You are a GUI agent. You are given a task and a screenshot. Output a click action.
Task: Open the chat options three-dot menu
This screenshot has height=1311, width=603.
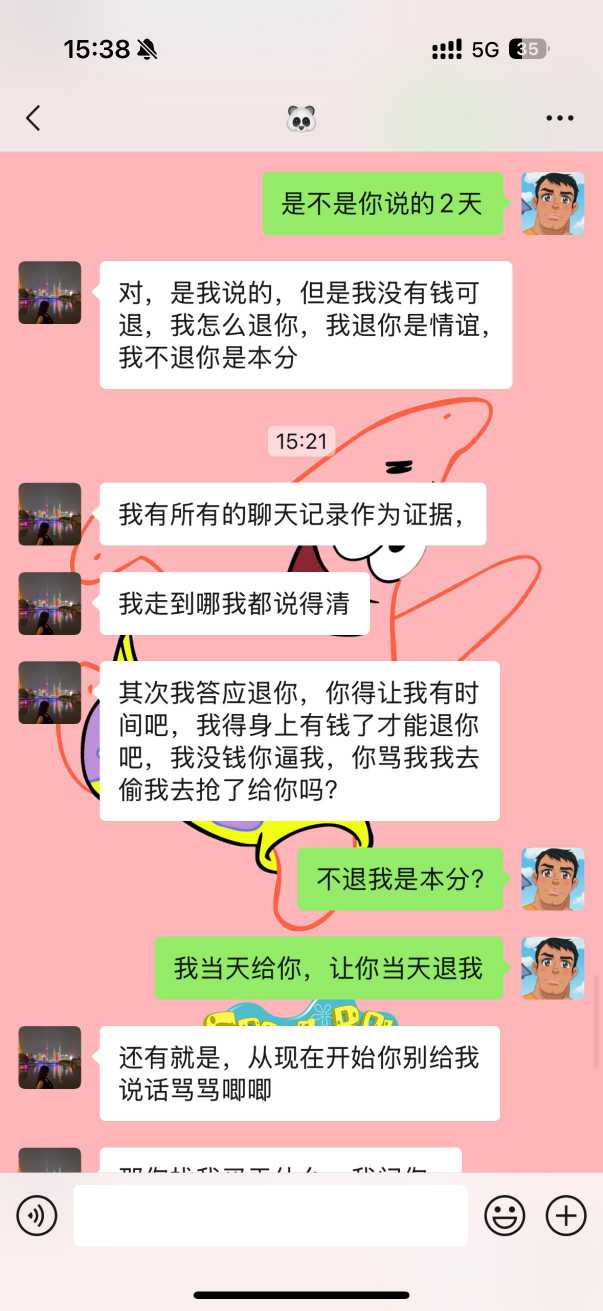[559, 118]
